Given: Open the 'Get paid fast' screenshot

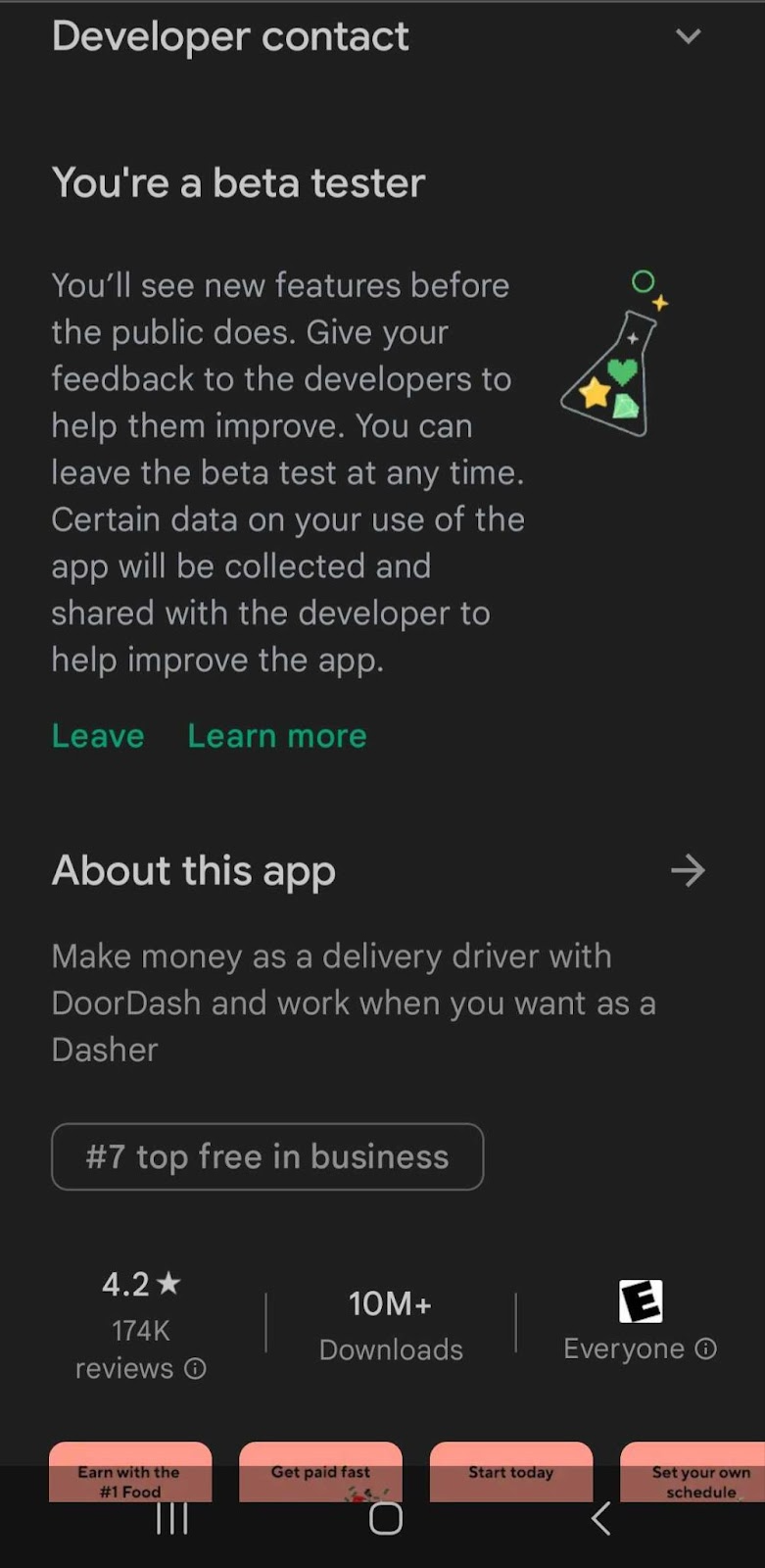Looking at the screenshot, I should (x=320, y=1470).
